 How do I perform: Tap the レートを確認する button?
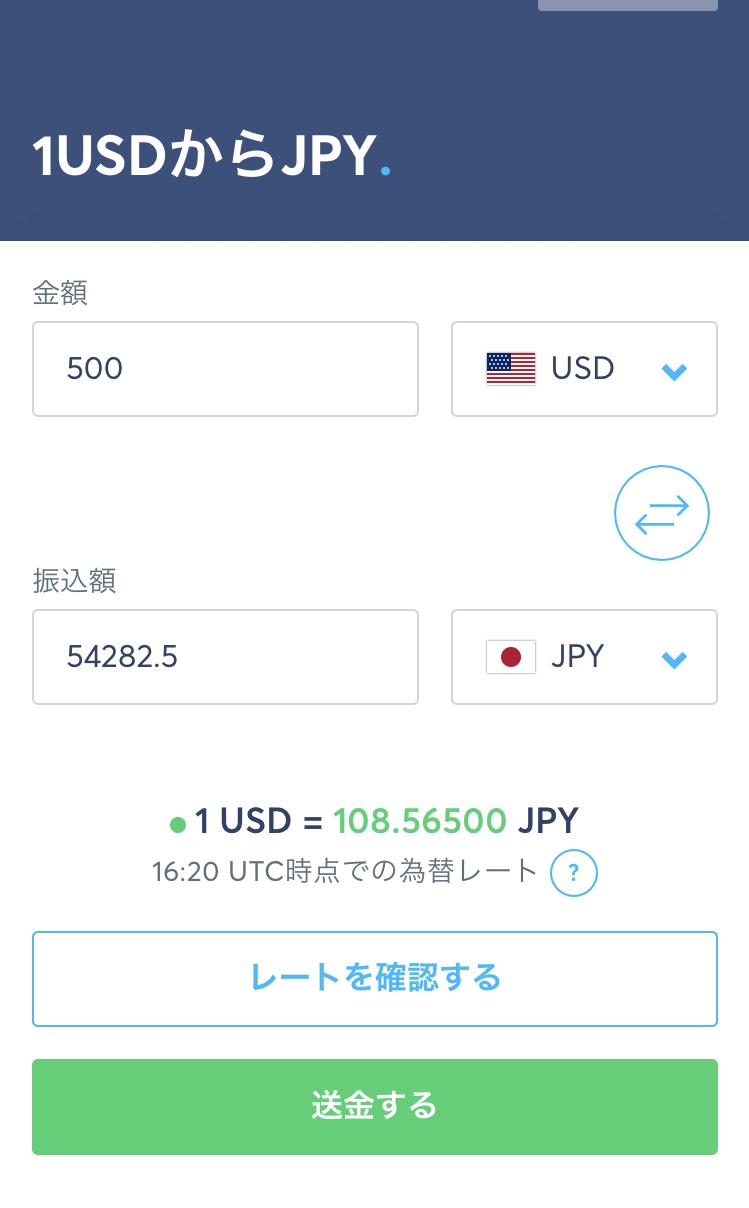pos(375,978)
